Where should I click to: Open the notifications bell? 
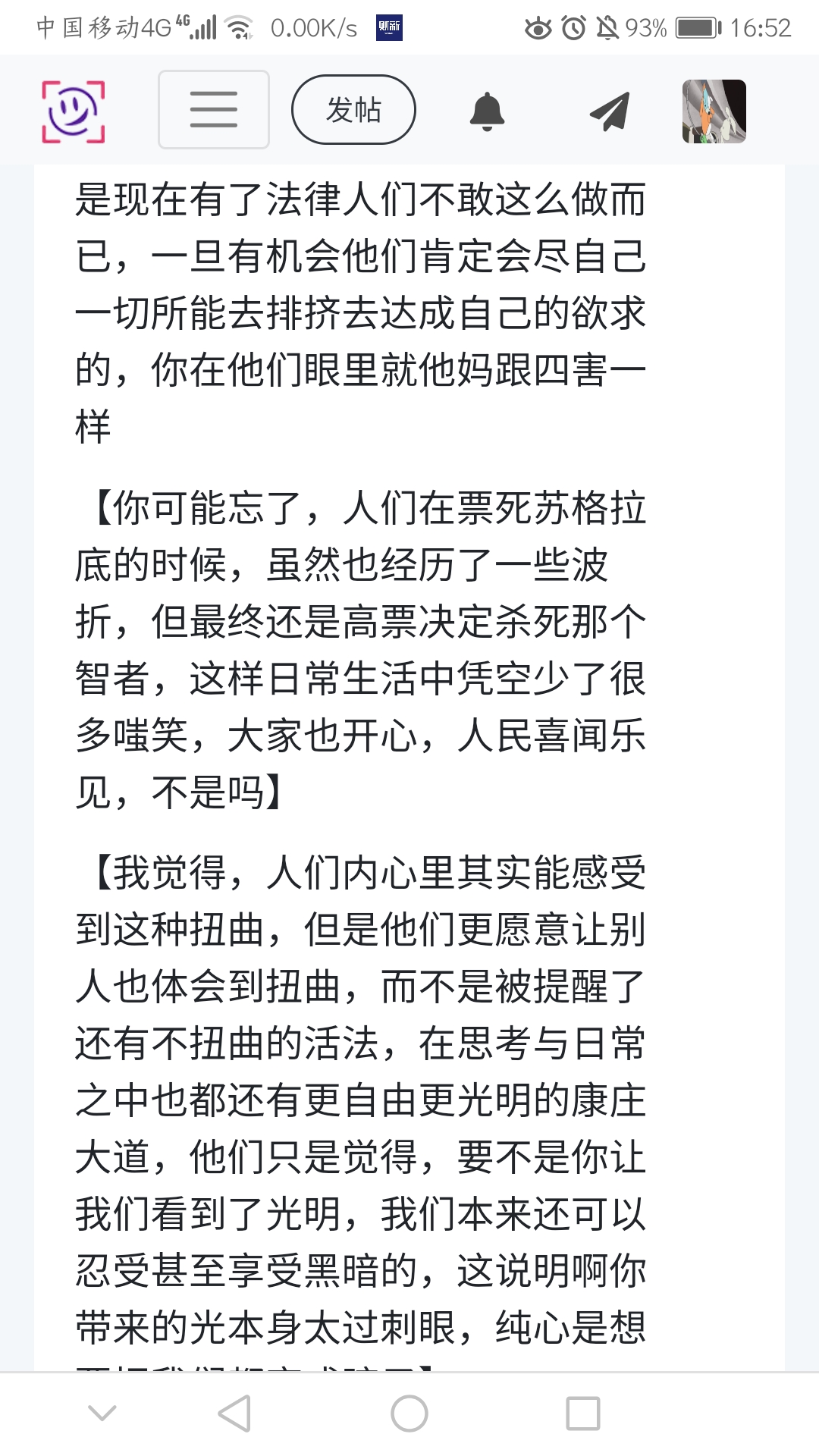point(487,111)
